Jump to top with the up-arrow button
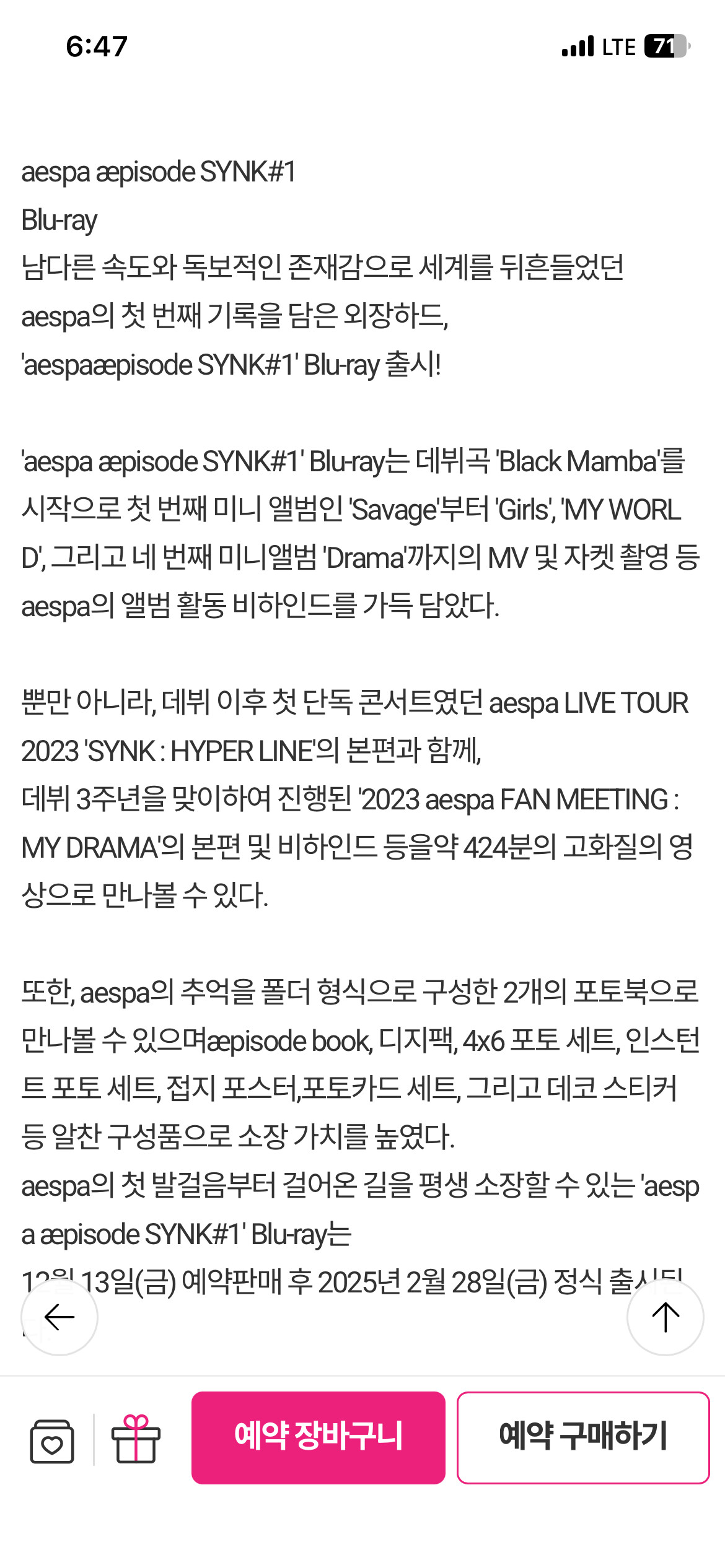This screenshot has width=725, height=1568. click(666, 1317)
